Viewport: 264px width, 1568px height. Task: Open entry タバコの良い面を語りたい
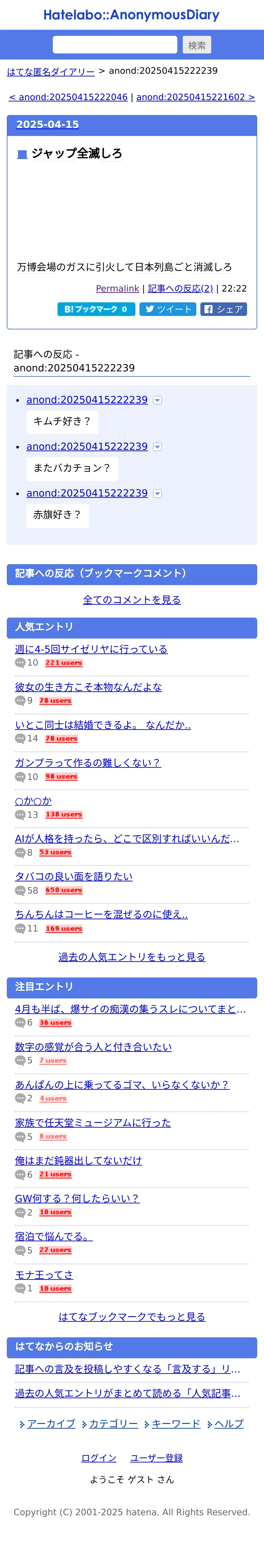coord(74,876)
